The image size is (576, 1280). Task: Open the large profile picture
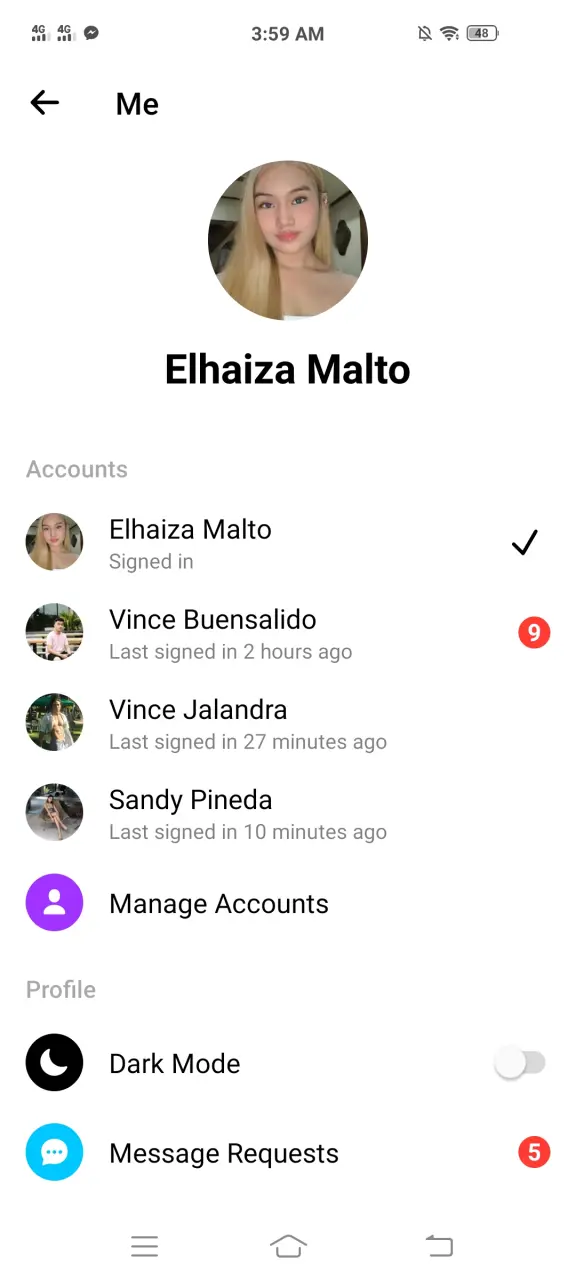(x=288, y=241)
